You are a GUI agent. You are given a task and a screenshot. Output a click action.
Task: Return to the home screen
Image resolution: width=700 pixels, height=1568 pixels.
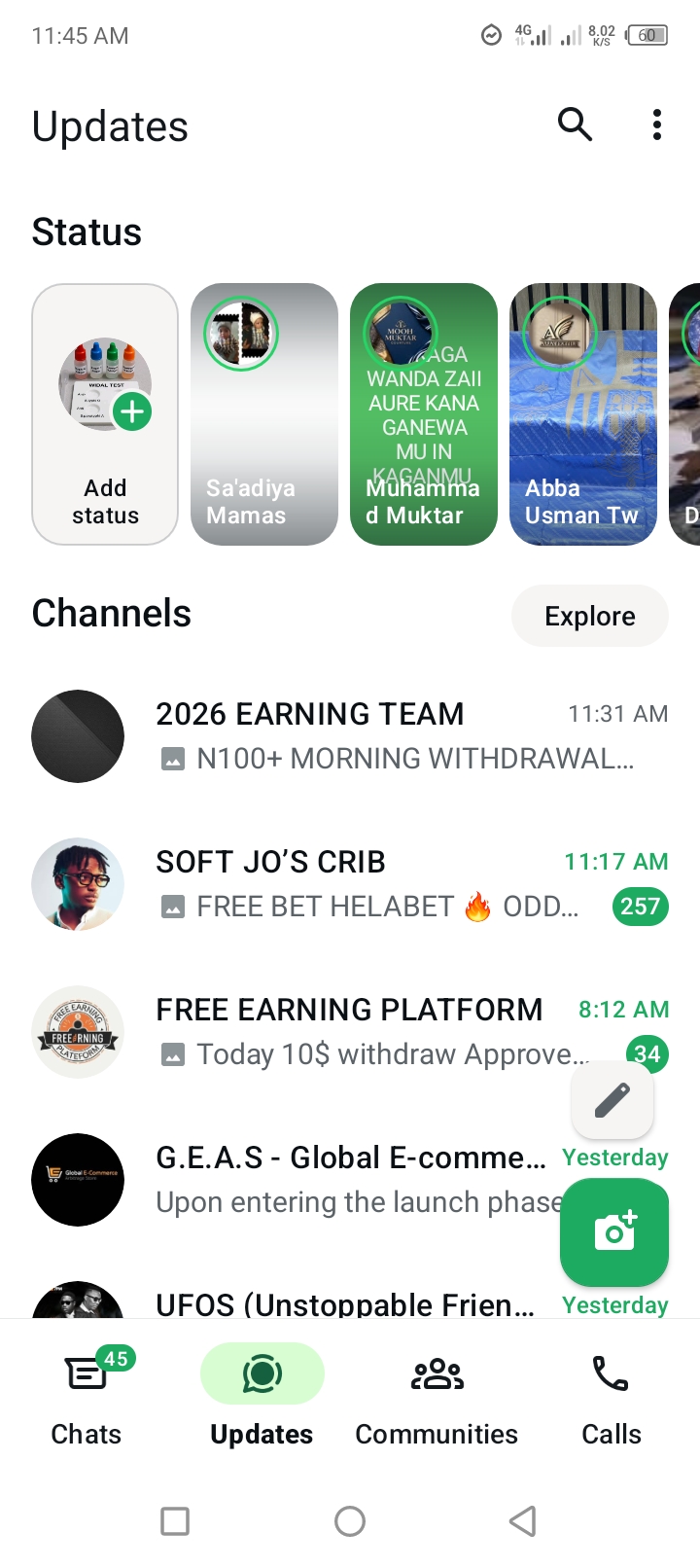[x=350, y=1520]
